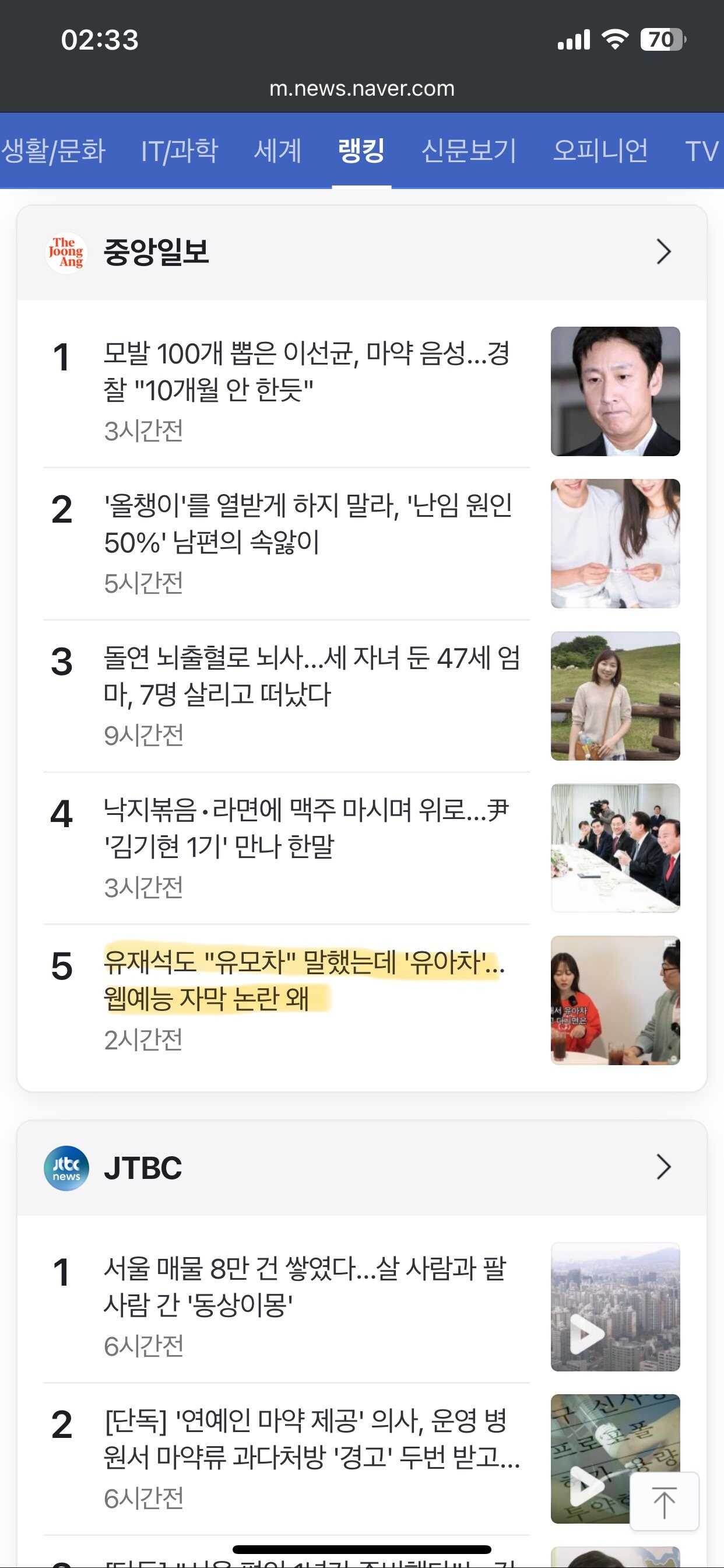
Task: Open the 낙지볶음·라면 '김기현 1기' article
Action: (307, 828)
